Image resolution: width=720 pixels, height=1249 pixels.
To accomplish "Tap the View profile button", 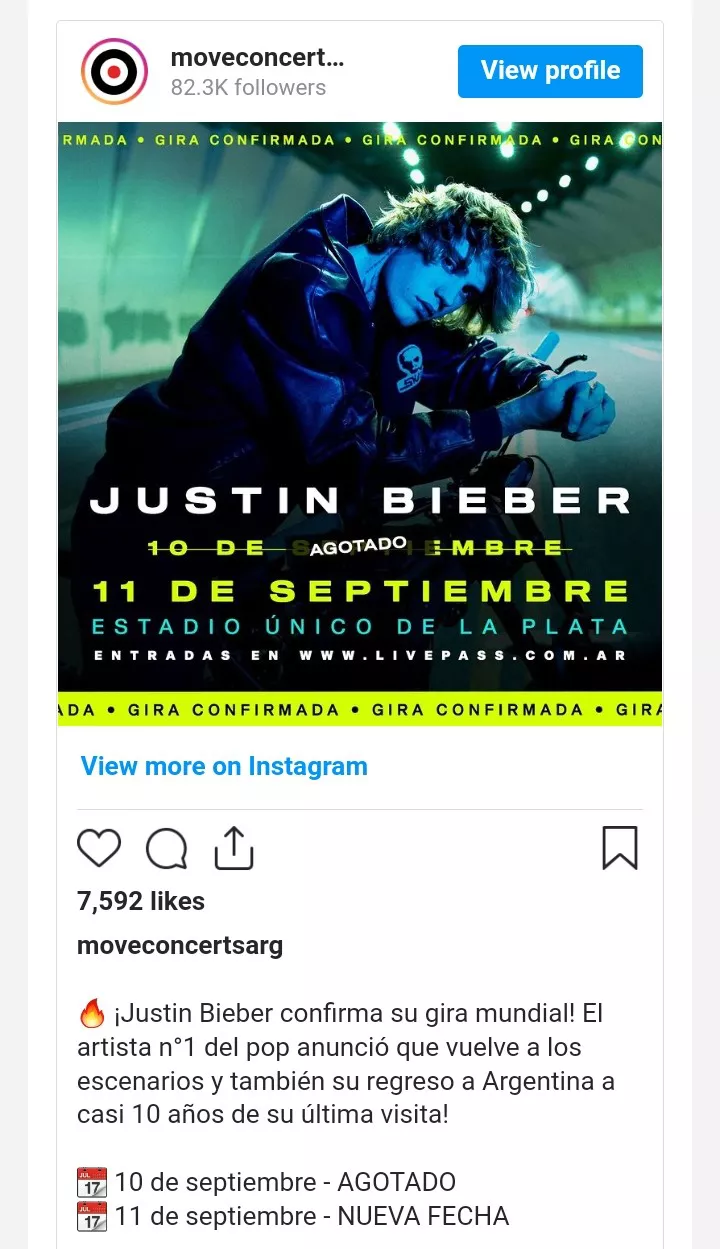I will [x=550, y=71].
